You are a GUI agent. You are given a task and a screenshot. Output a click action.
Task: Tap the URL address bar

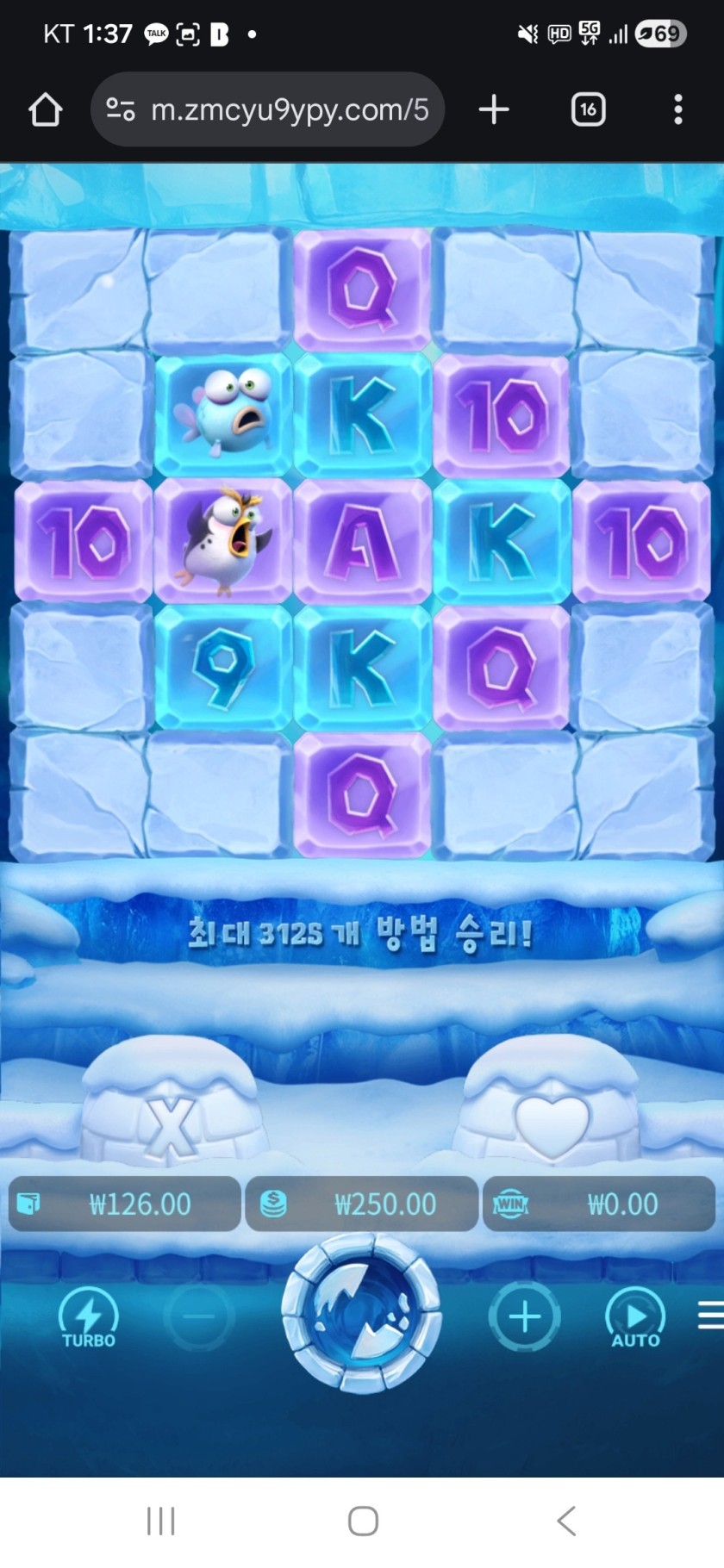267,110
